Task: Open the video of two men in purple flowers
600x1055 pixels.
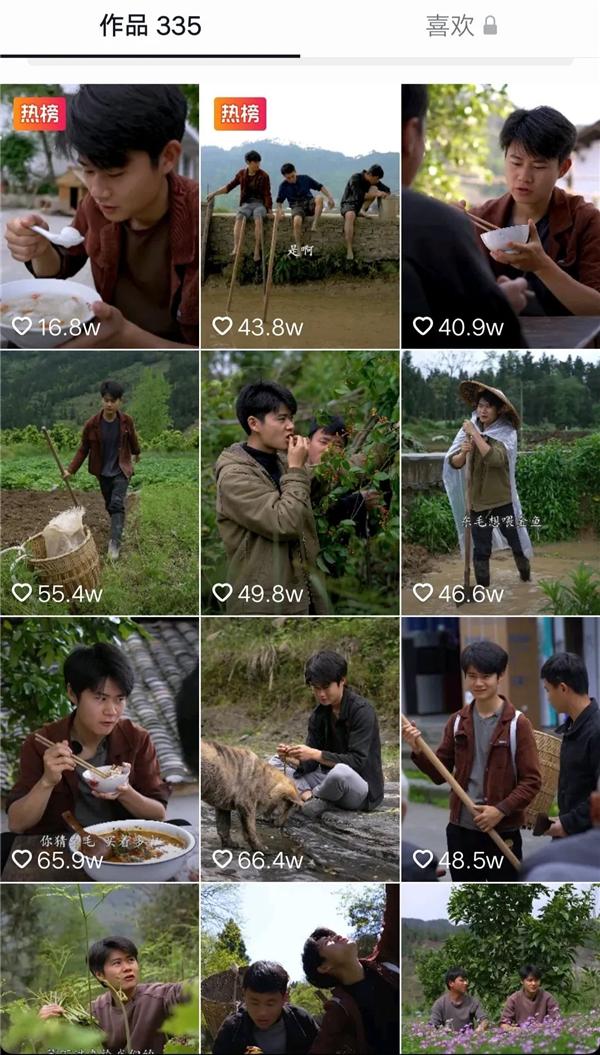Action: tap(500, 968)
